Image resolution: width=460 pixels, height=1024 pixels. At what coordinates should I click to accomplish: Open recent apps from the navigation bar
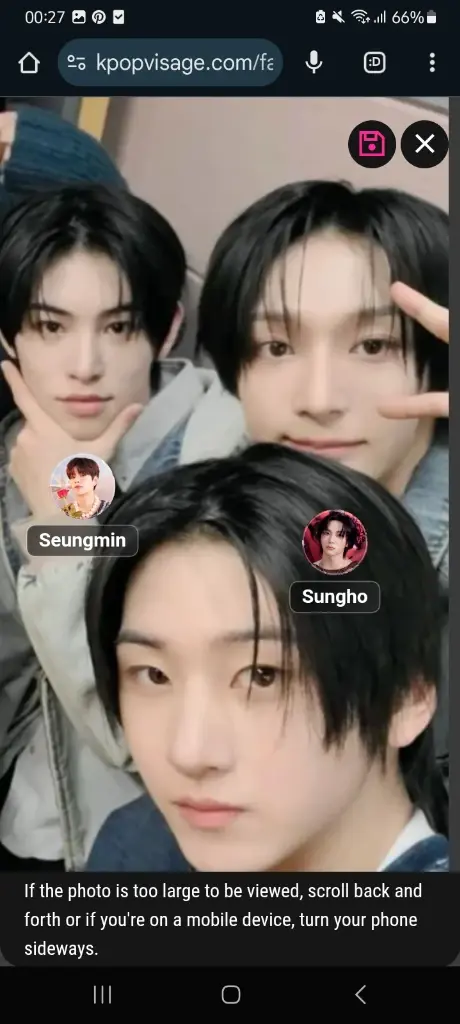point(102,995)
